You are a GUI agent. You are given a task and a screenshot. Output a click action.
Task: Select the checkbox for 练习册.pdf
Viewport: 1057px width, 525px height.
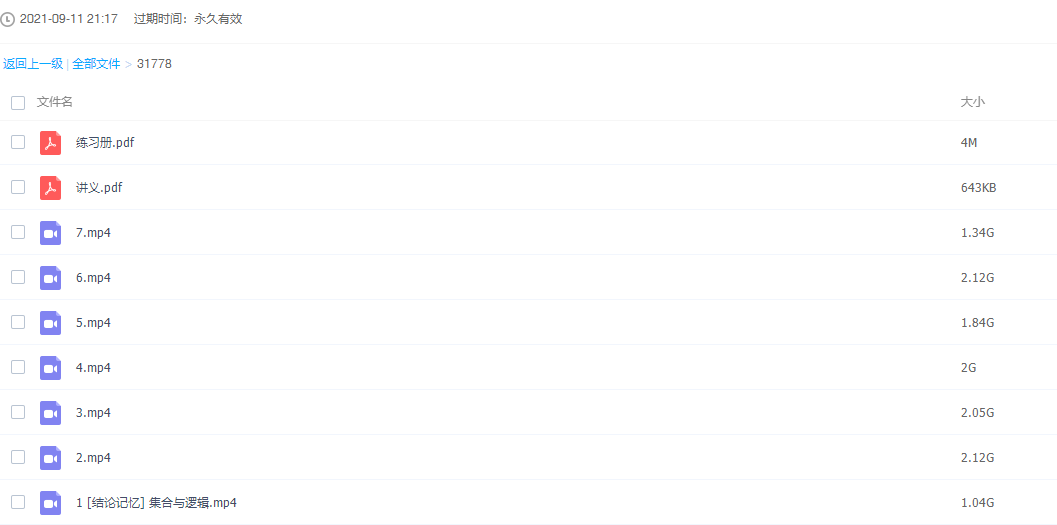coord(18,142)
